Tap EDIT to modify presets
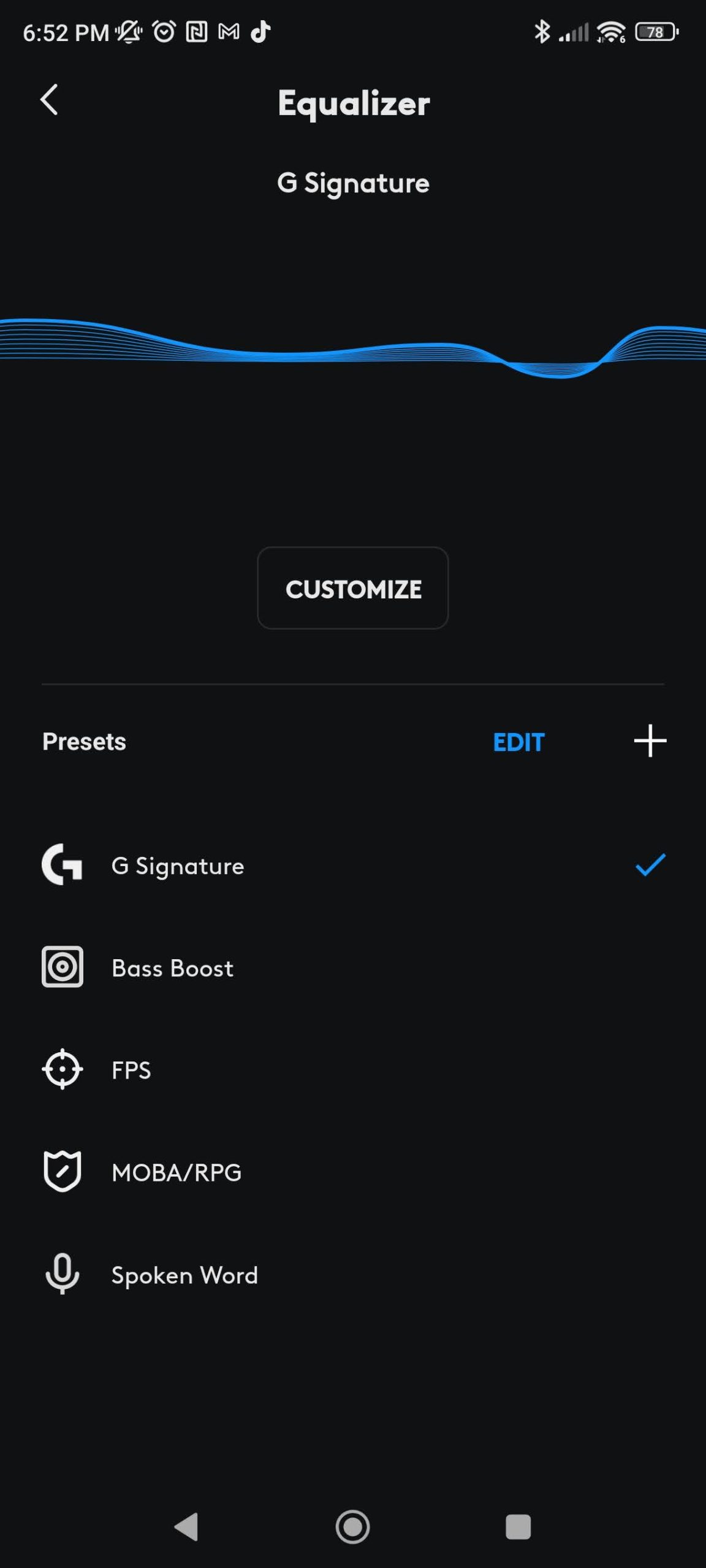 coord(518,741)
